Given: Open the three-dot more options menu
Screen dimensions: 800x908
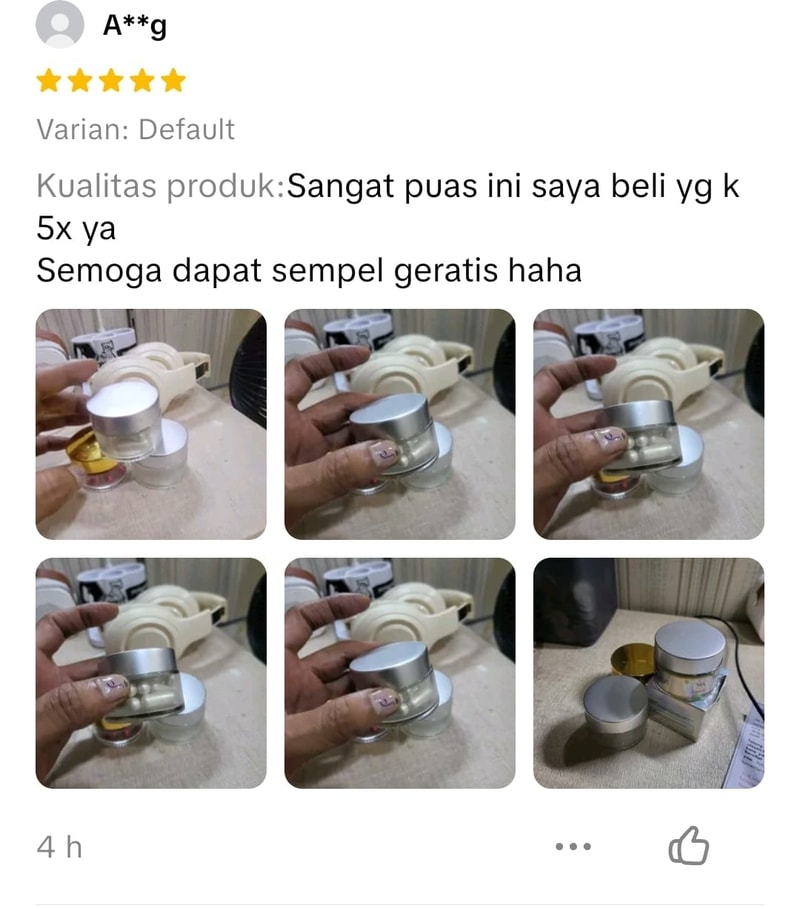Looking at the screenshot, I should (573, 847).
